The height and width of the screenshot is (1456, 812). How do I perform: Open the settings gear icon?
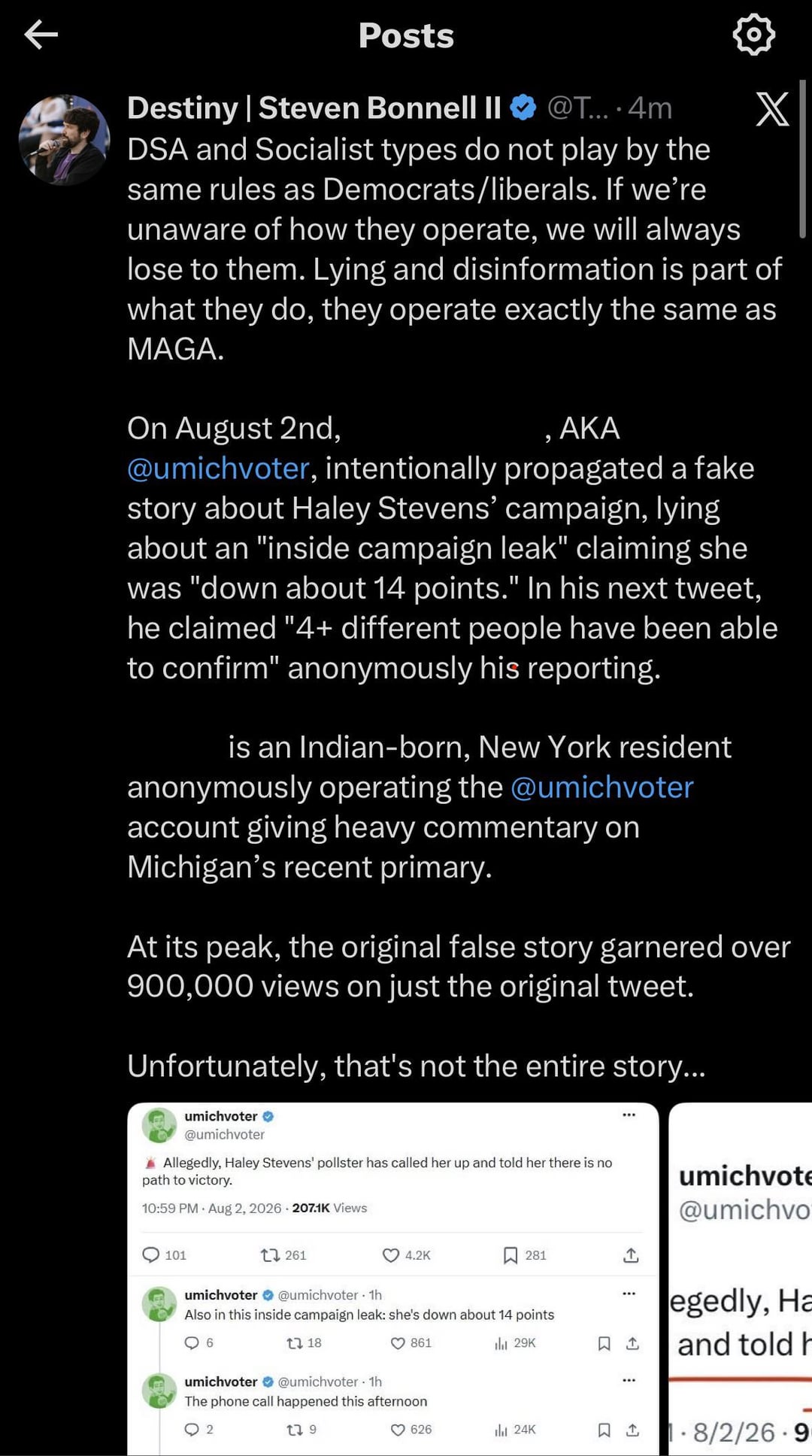[753, 35]
